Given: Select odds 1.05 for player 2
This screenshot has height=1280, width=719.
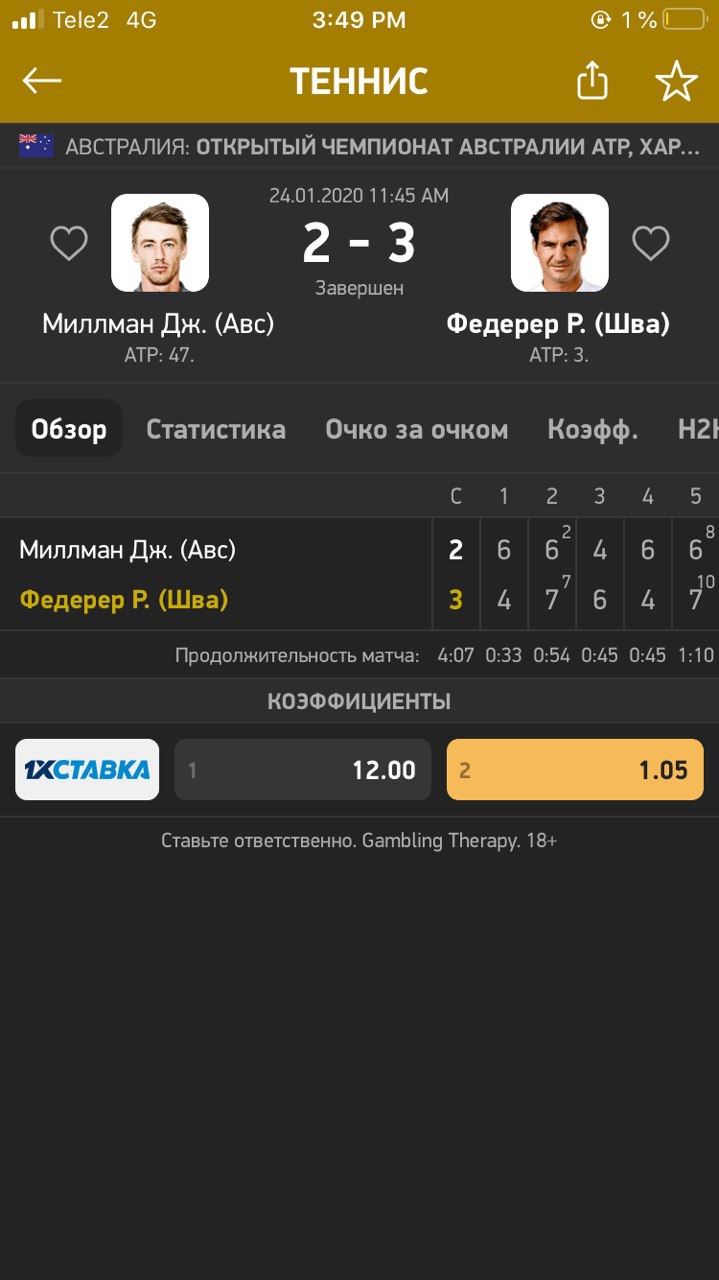Looking at the screenshot, I should pos(574,769).
